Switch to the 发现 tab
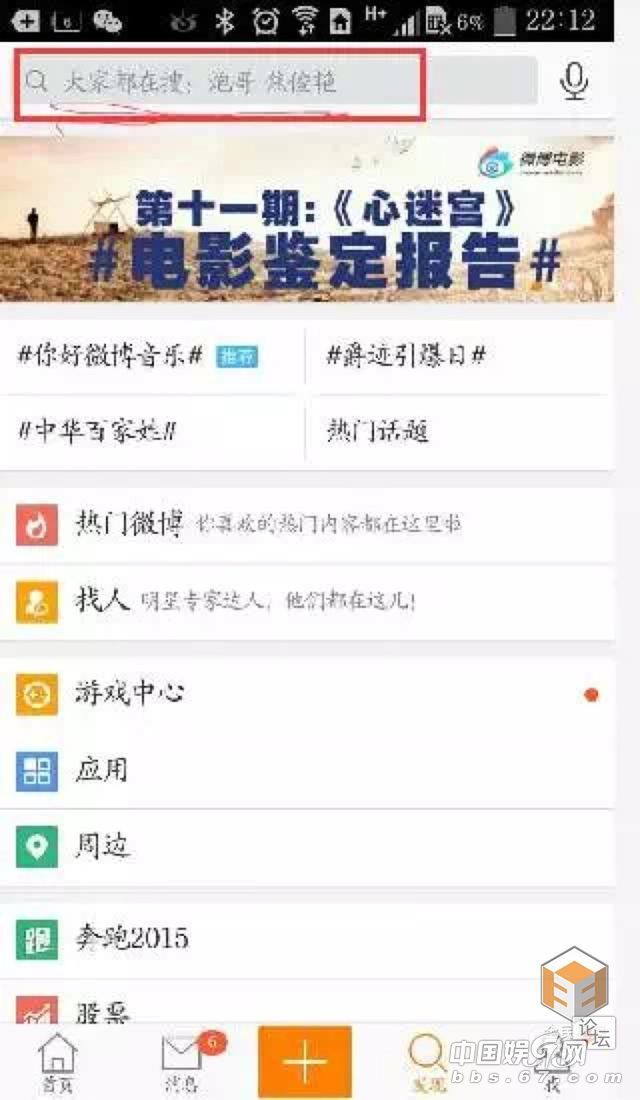Image resolution: width=640 pixels, height=1100 pixels. click(x=428, y=1062)
